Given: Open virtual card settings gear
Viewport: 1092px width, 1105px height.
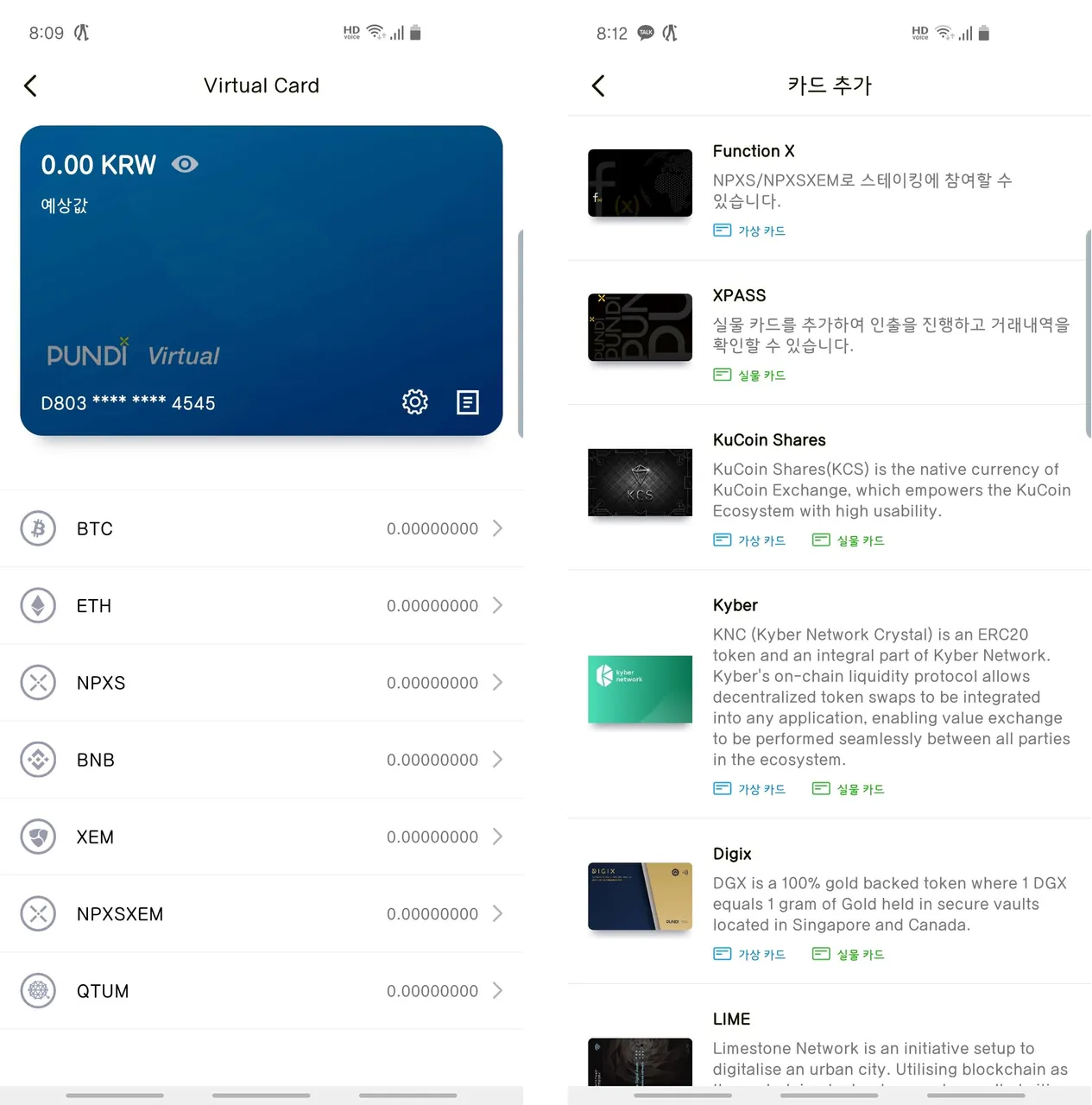Looking at the screenshot, I should 415,402.
